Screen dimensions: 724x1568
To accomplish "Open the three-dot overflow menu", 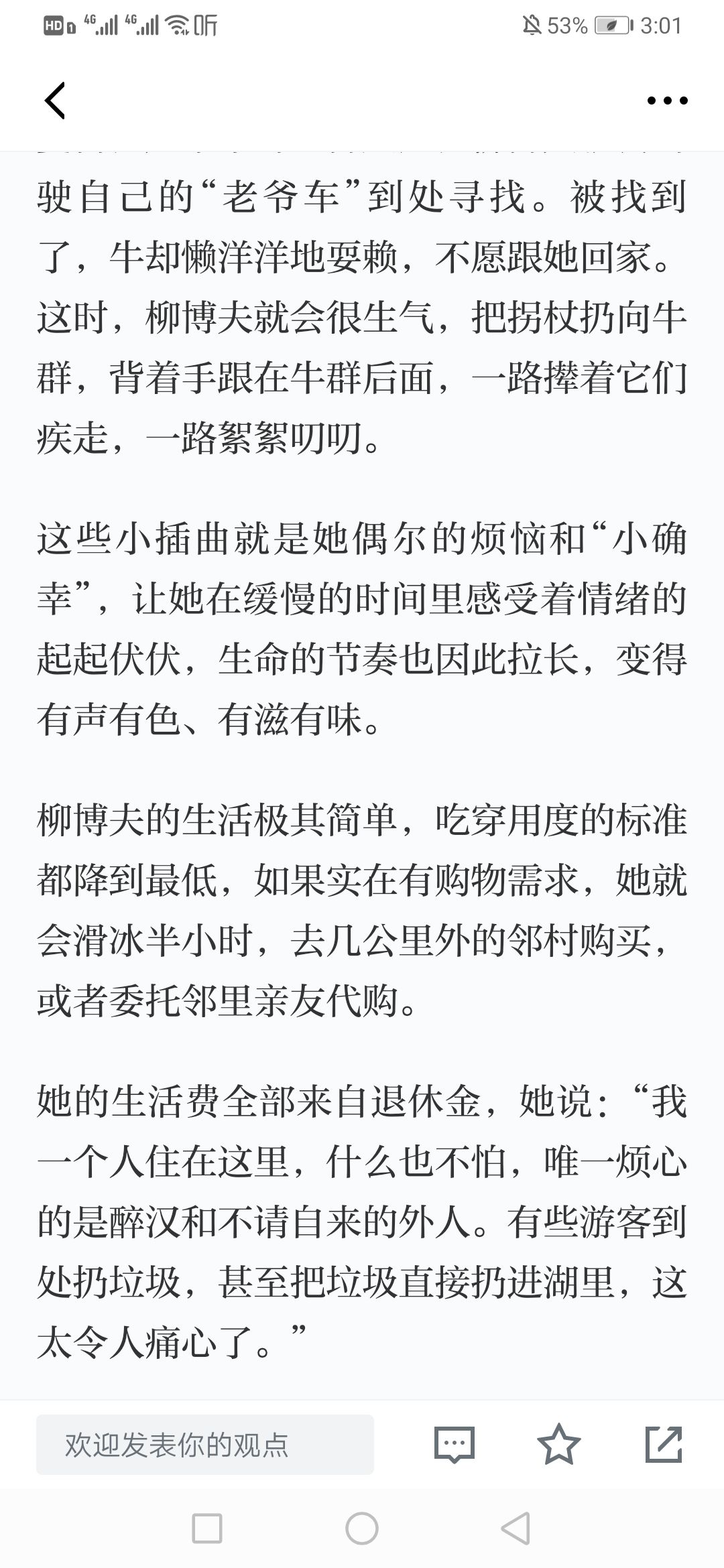I will tap(667, 101).
